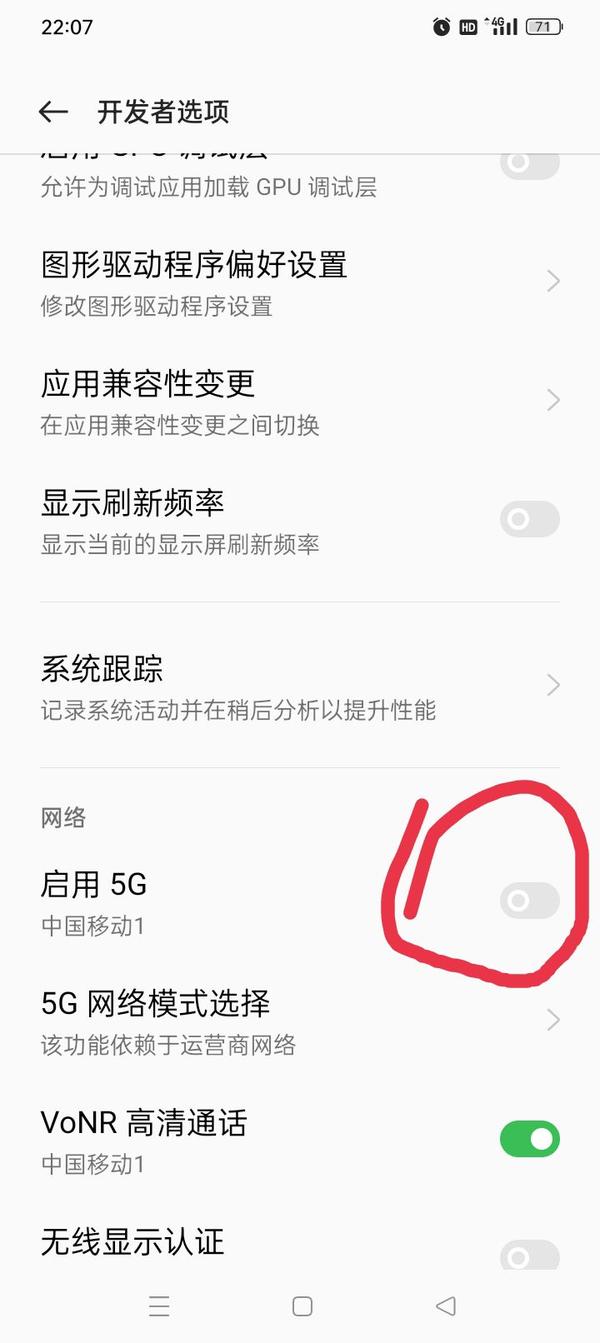Open 5G 网络模式选择
Viewport: 600px width, 1343px height.
pyautogui.click(x=300, y=1021)
